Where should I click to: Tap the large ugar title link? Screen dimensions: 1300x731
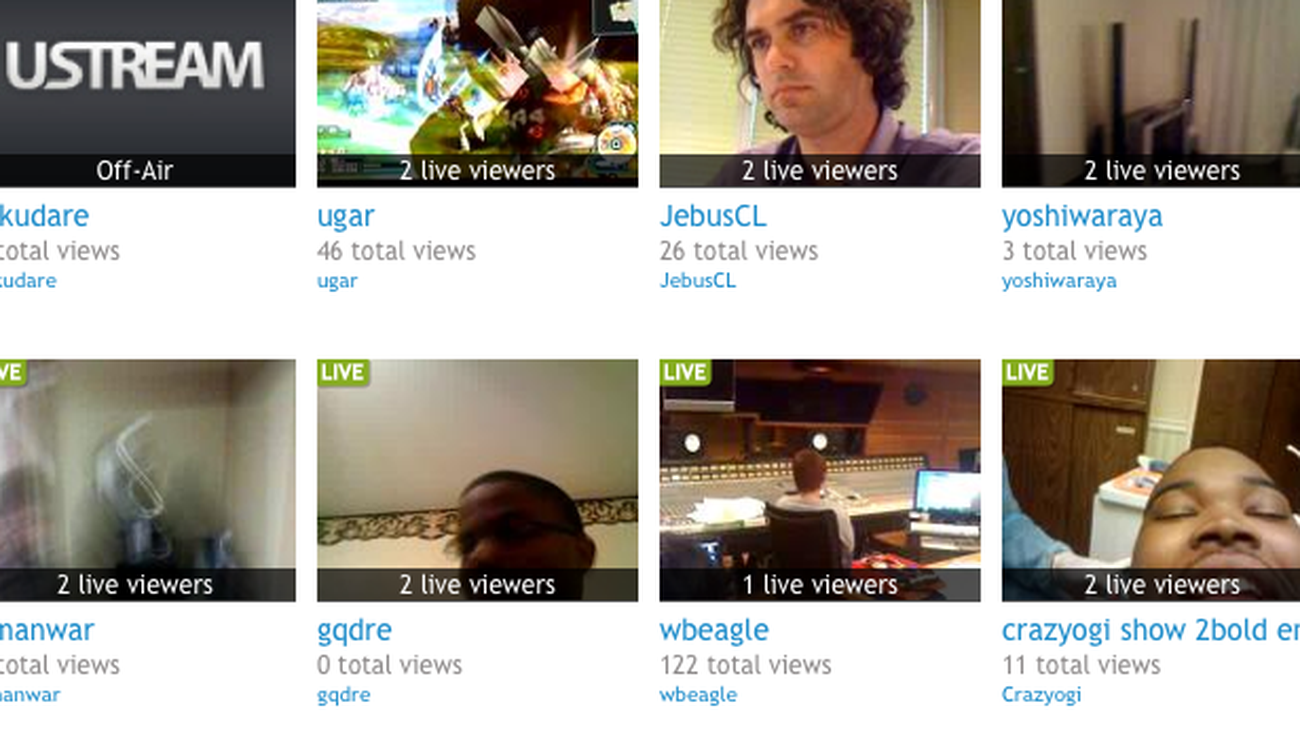[345, 216]
